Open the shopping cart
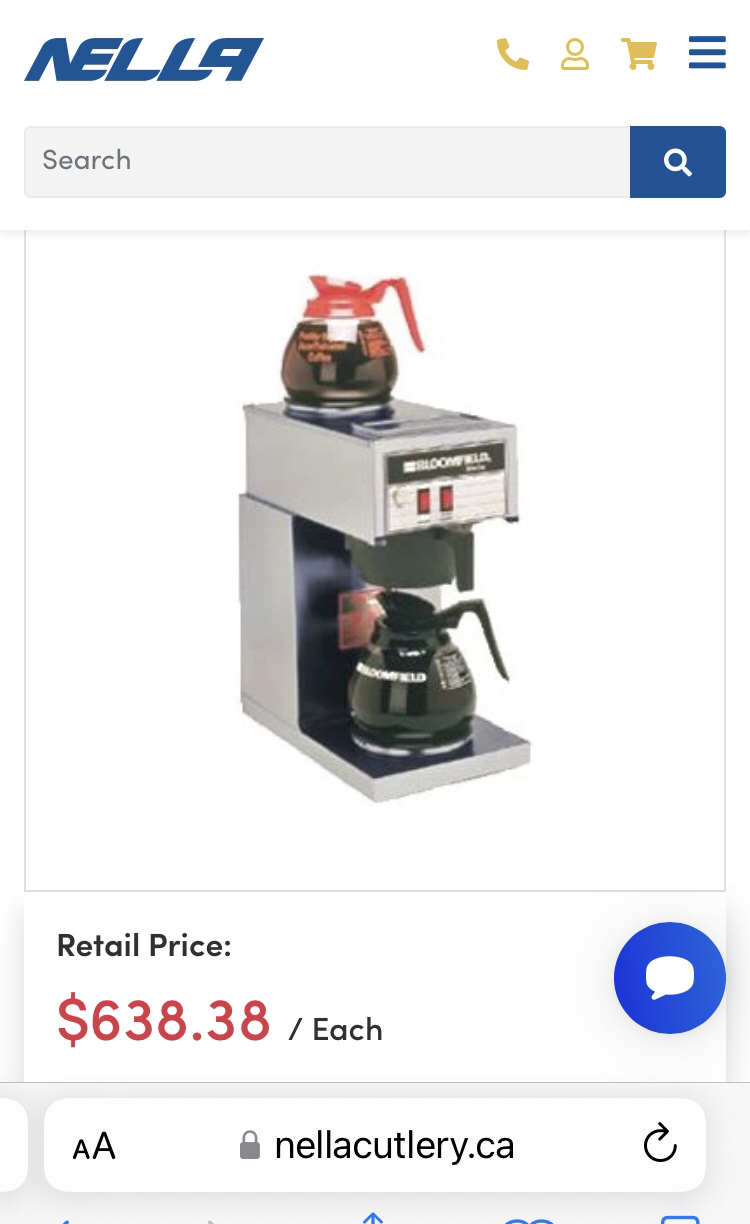 point(639,54)
